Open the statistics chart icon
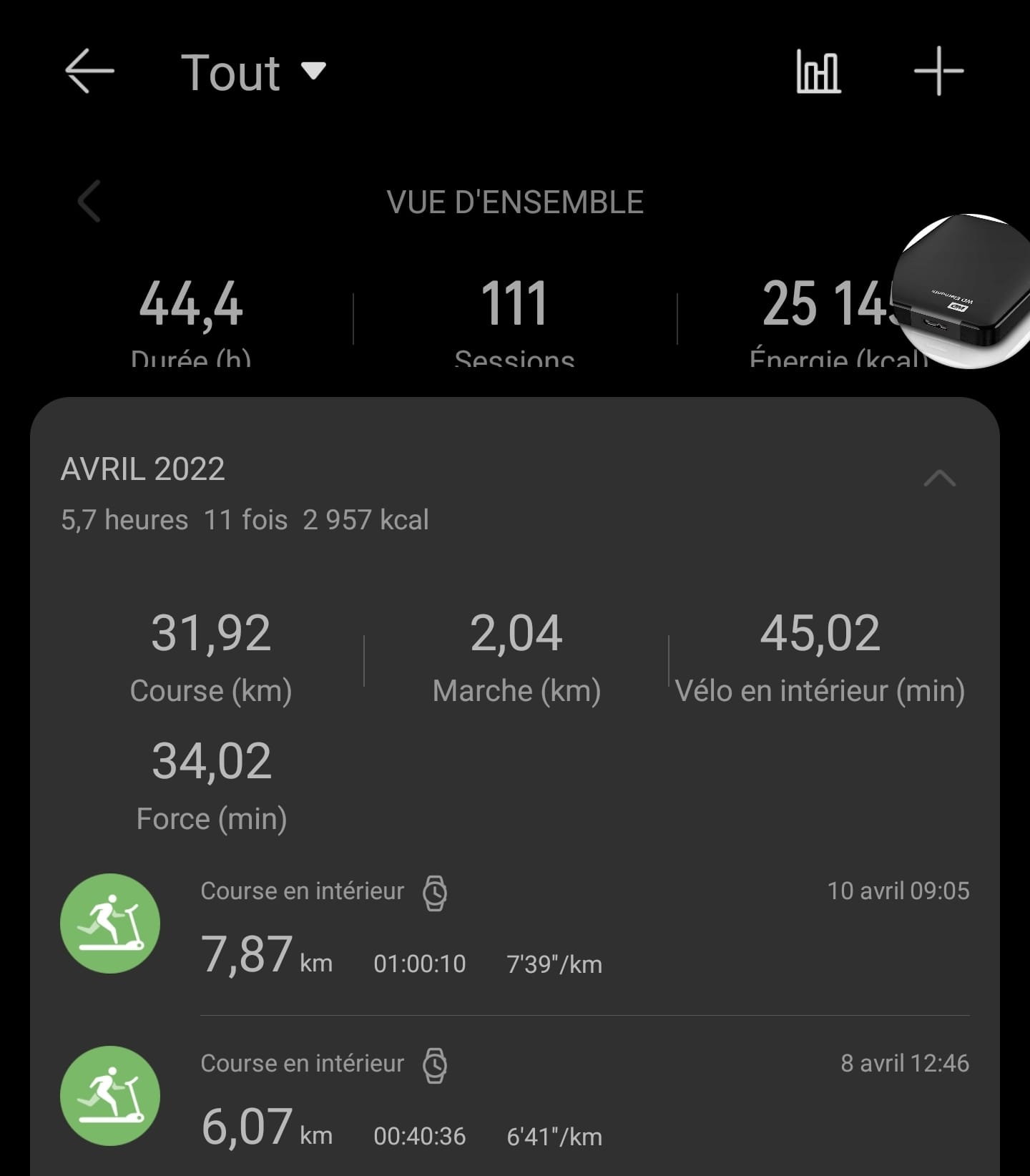Image resolution: width=1030 pixels, height=1176 pixels. (x=818, y=72)
